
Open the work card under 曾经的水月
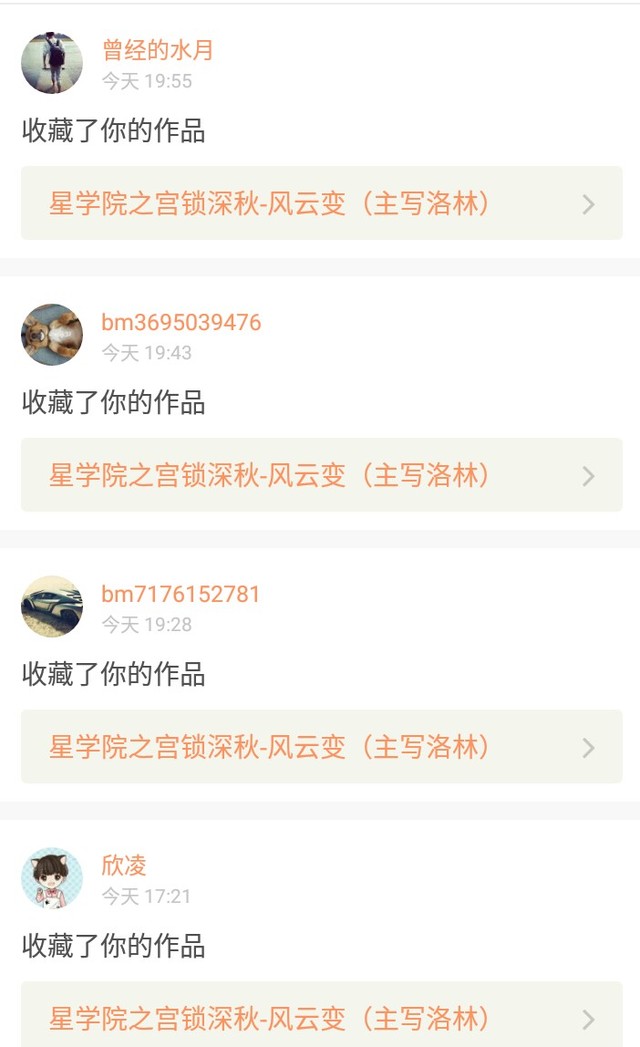pyautogui.click(x=321, y=203)
